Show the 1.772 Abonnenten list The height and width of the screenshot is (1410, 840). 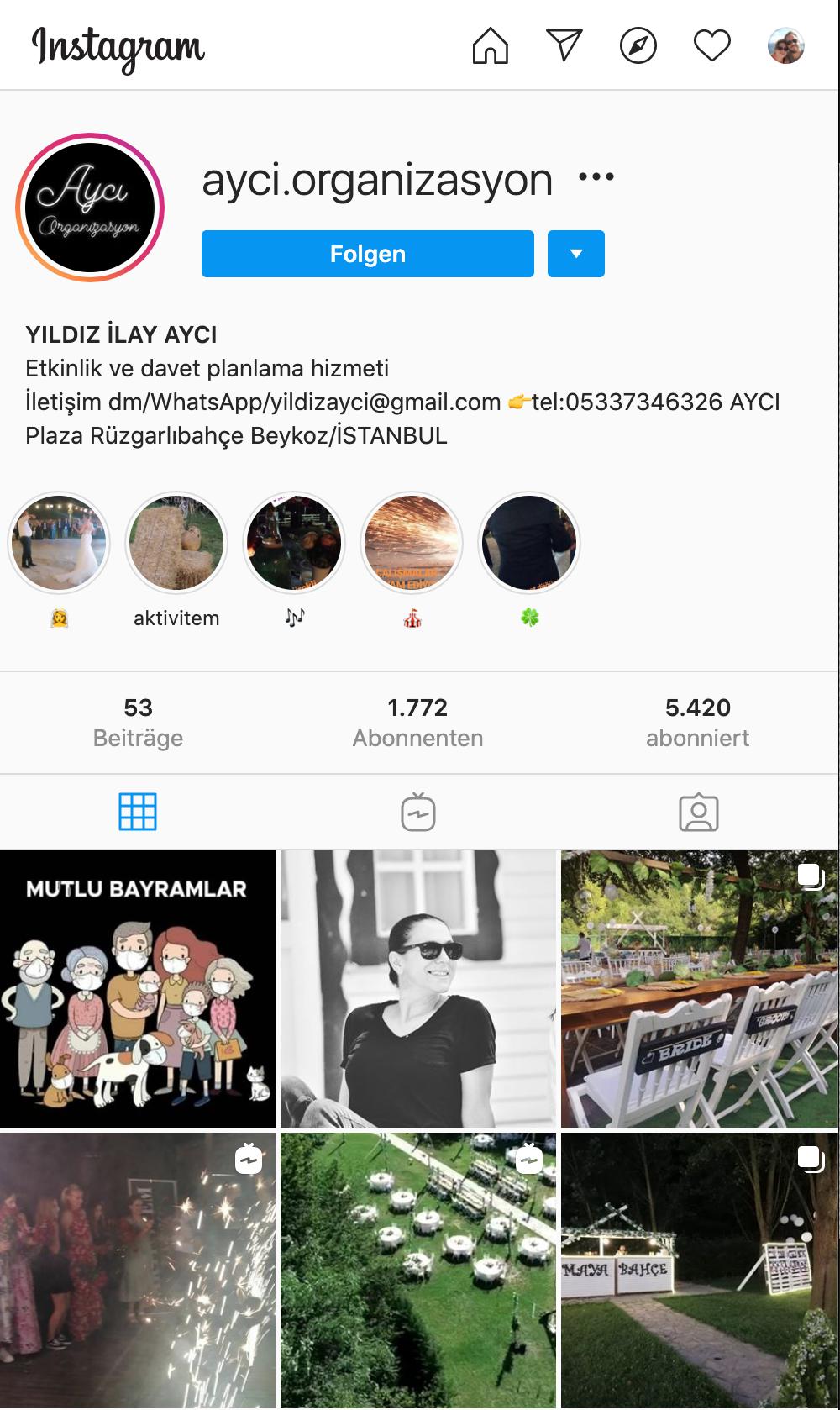point(417,722)
